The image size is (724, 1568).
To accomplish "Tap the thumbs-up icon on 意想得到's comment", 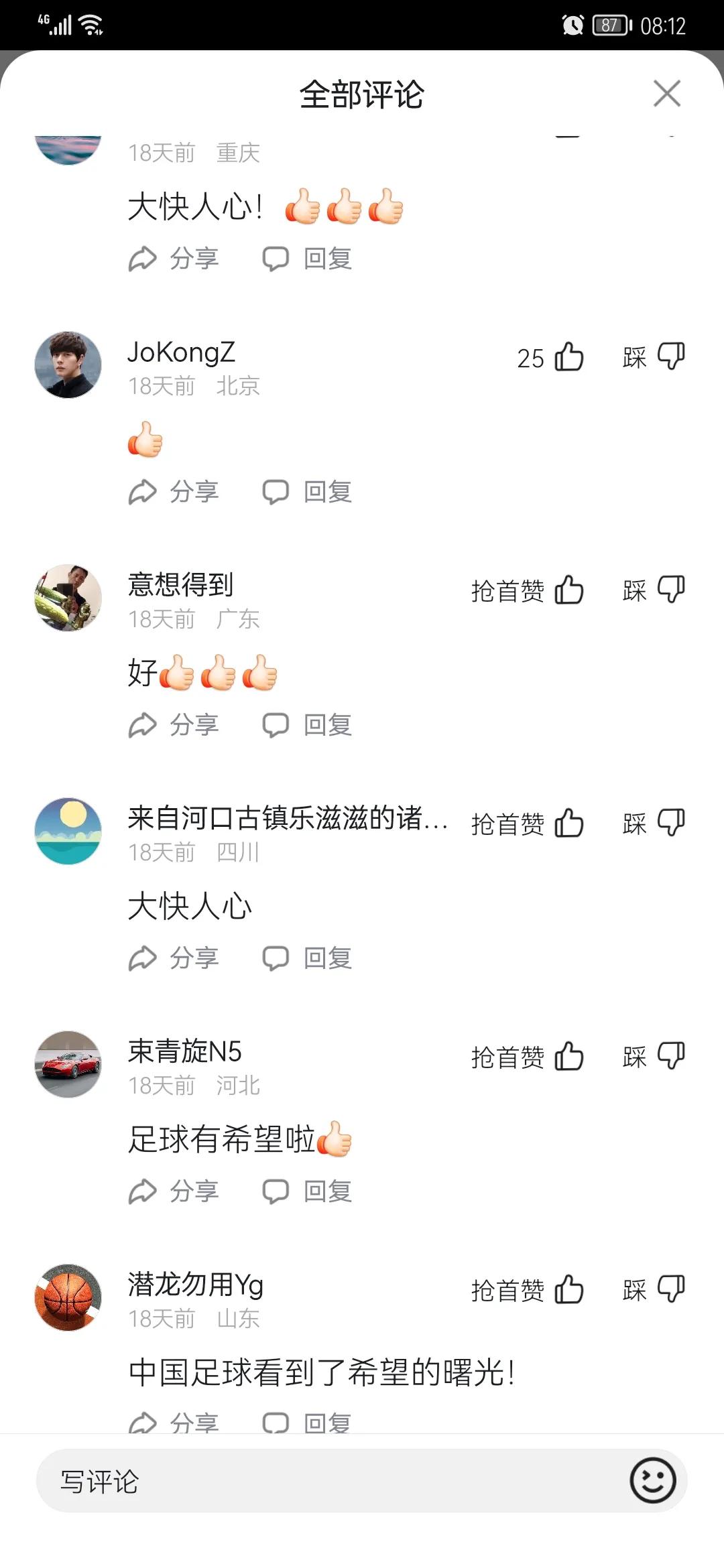I will (x=570, y=592).
